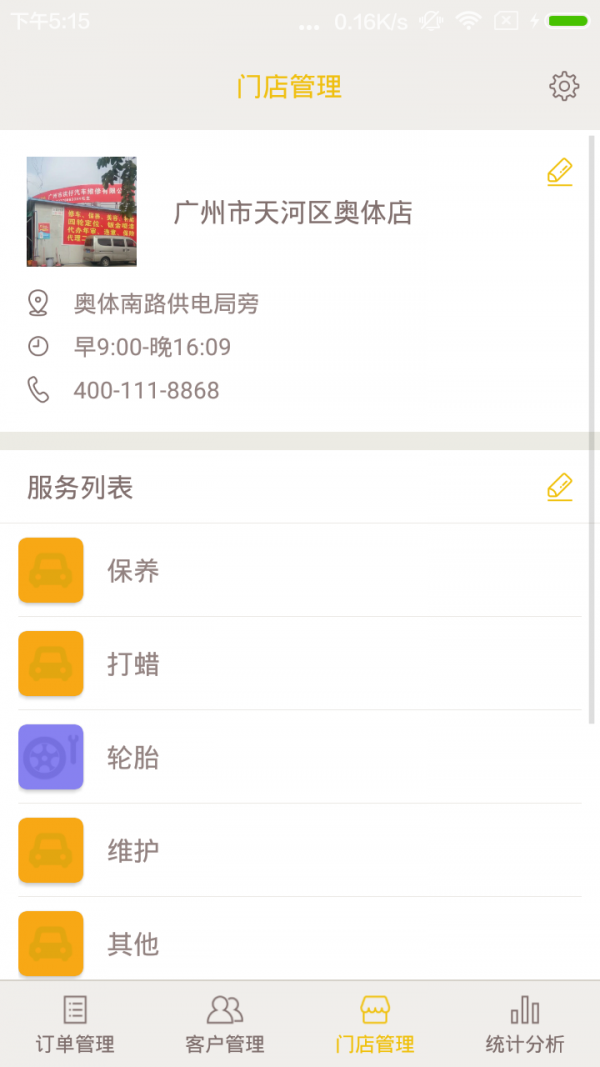The image size is (600, 1067).
Task: Go to the 门店管理 tab
Action: coord(375,1024)
